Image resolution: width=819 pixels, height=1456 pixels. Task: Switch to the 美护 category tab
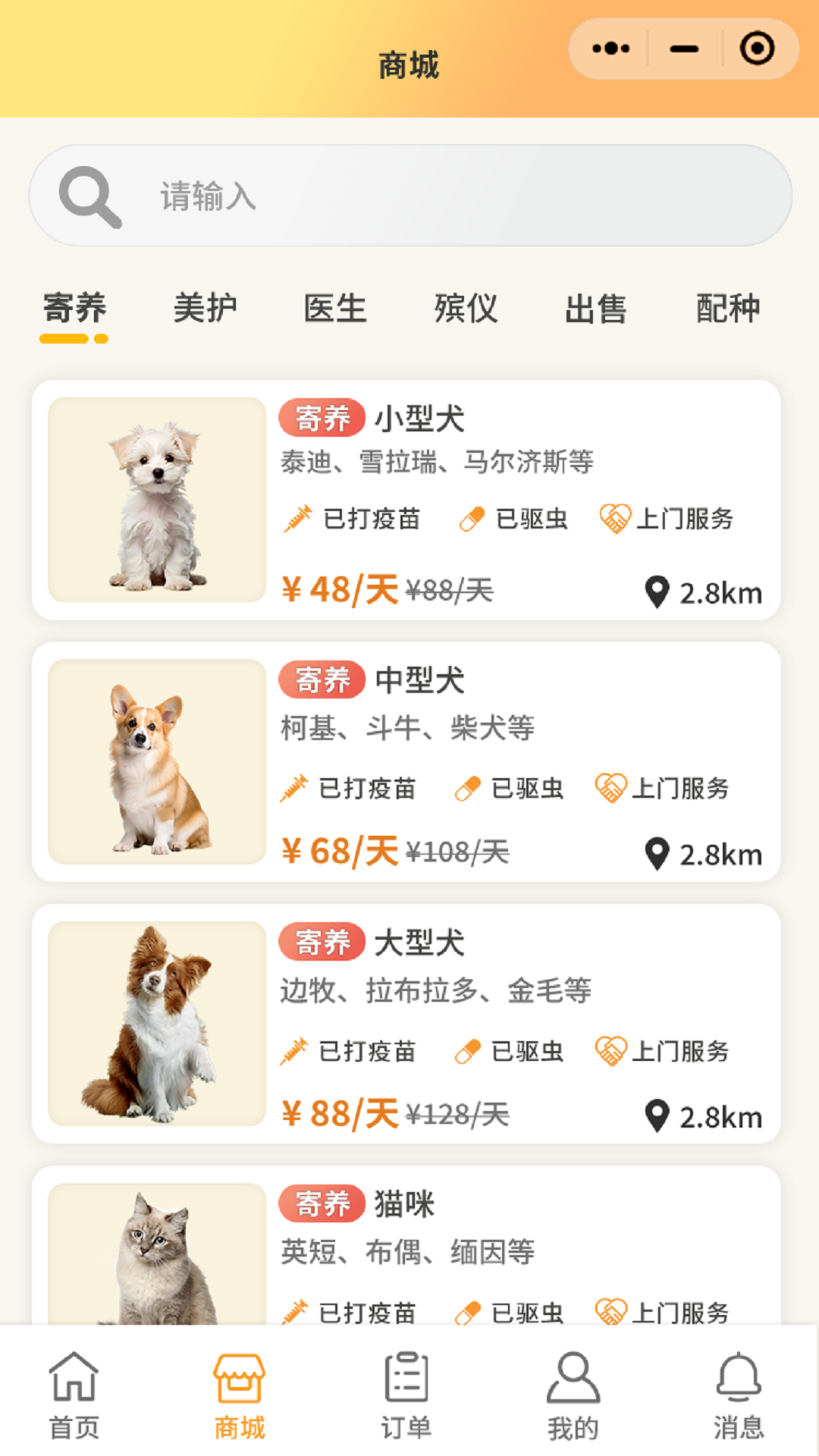pos(205,309)
